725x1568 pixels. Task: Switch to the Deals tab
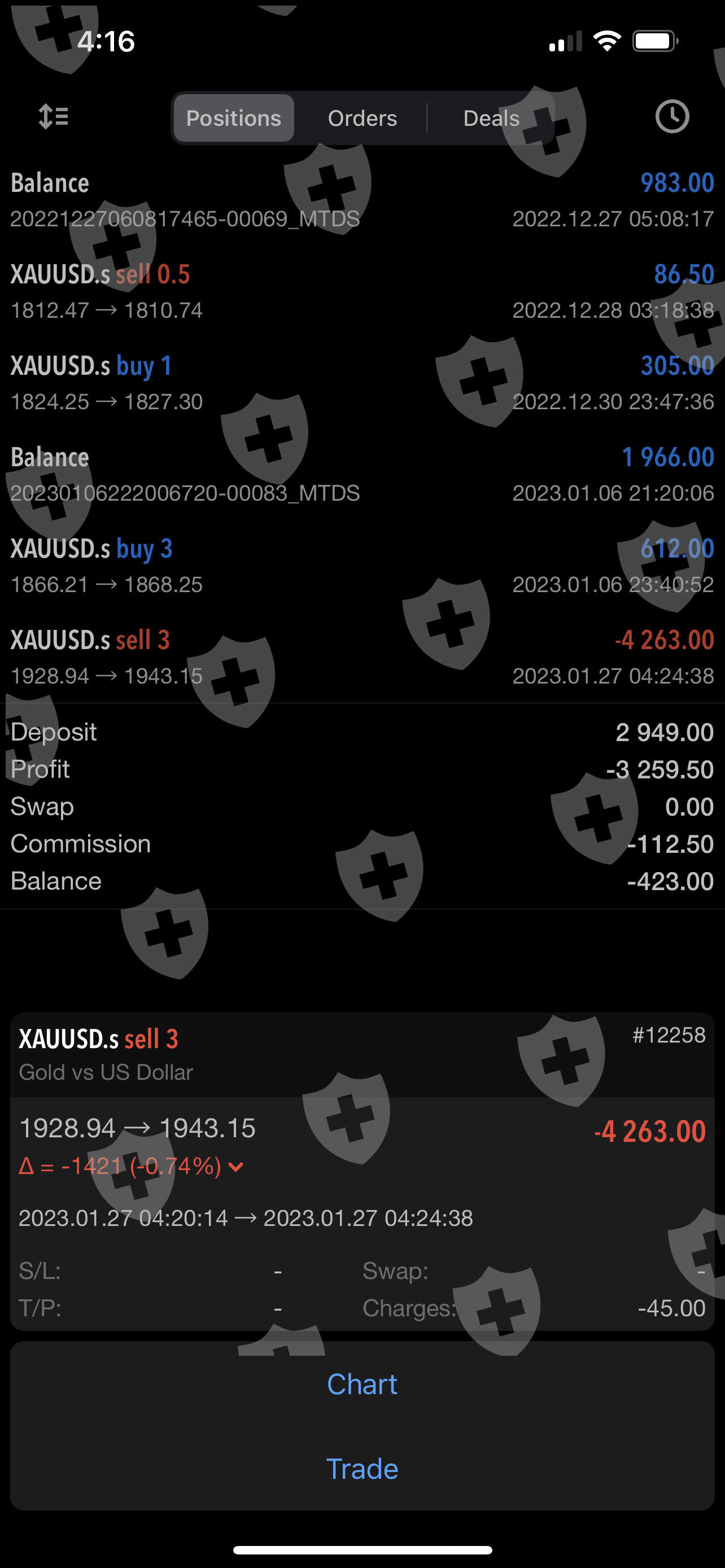pos(491,118)
